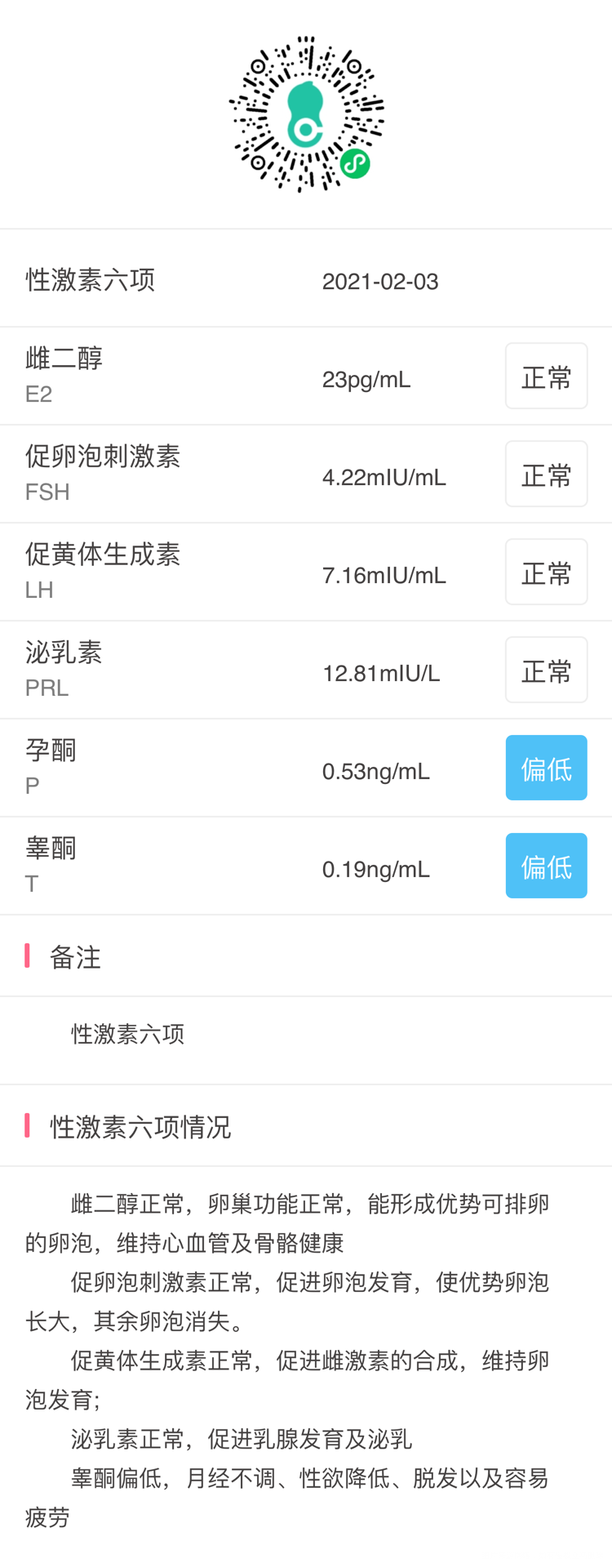
Task: Select the report title 性激素六项
Action: click(90, 280)
